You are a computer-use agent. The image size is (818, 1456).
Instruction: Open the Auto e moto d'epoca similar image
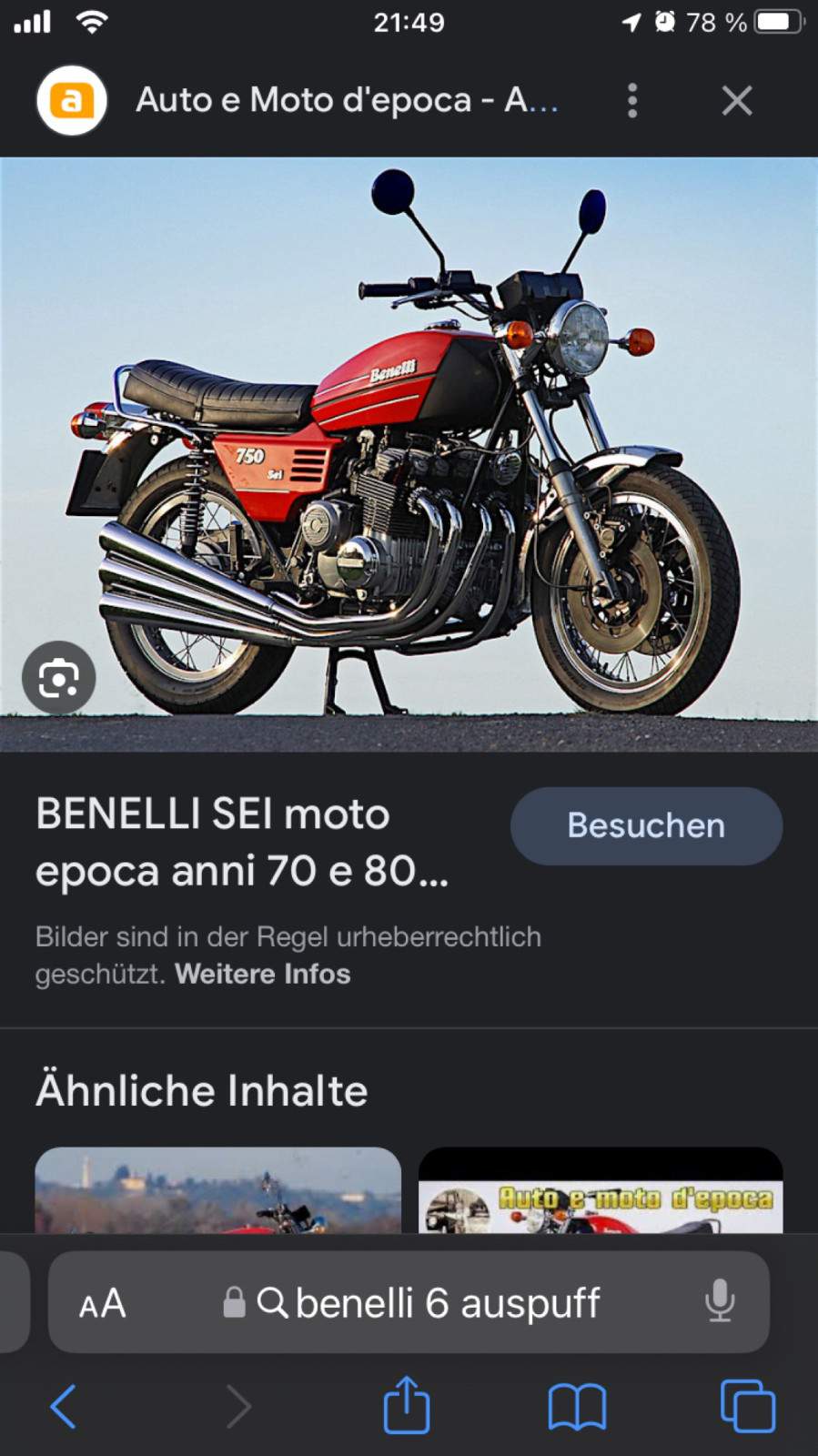[601, 1192]
